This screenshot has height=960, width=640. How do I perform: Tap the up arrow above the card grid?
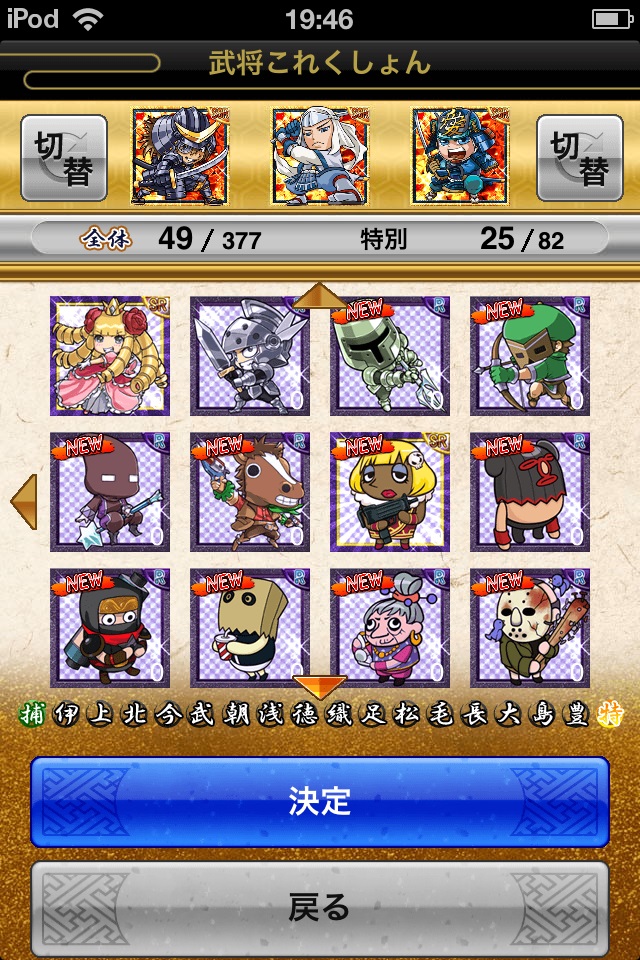pyautogui.click(x=320, y=295)
